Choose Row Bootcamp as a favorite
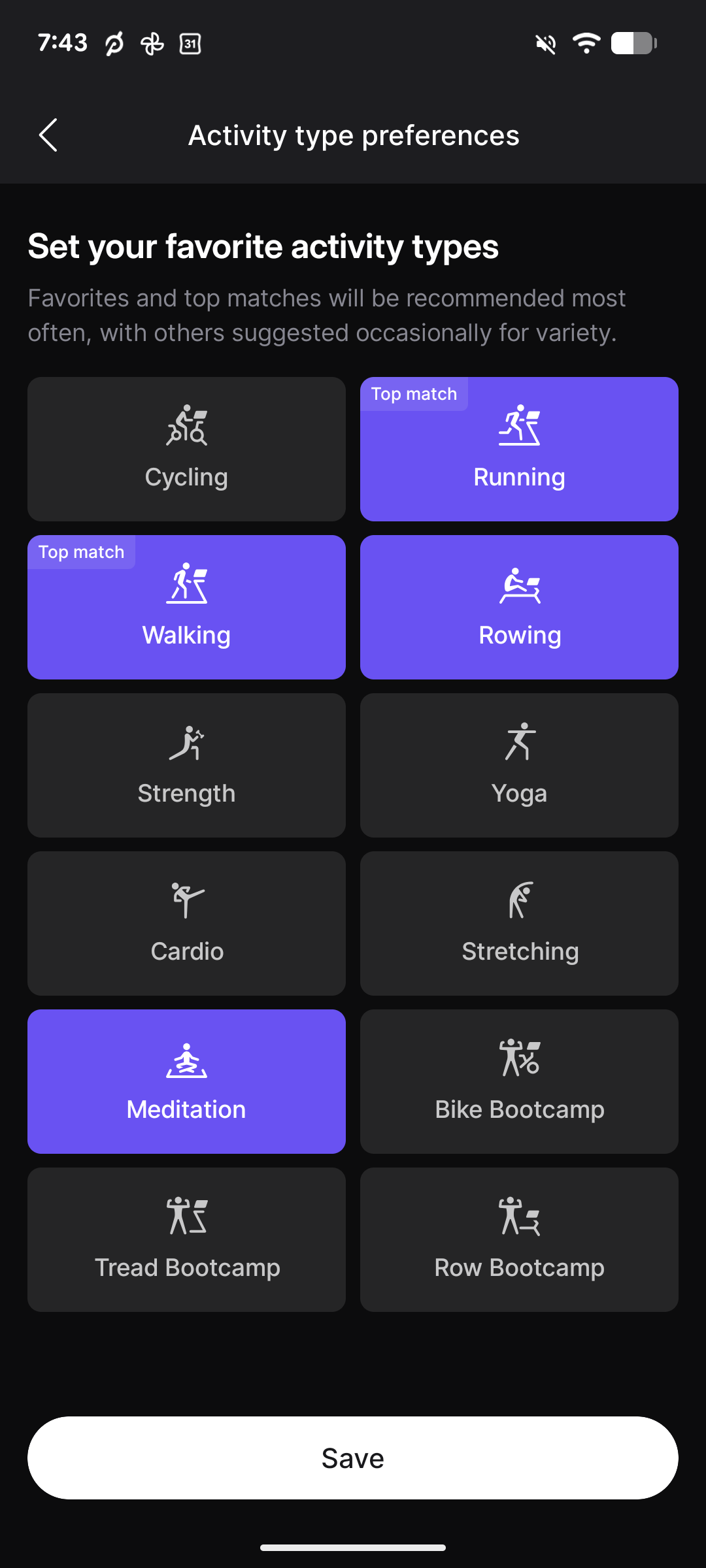This screenshot has height=1568, width=706. click(x=519, y=1239)
